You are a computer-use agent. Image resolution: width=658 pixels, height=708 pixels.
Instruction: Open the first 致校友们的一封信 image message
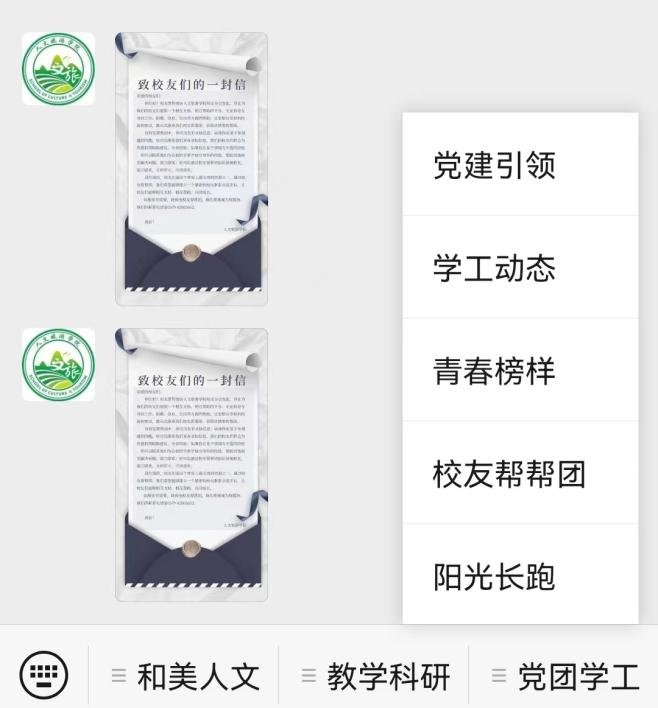click(192, 168)
